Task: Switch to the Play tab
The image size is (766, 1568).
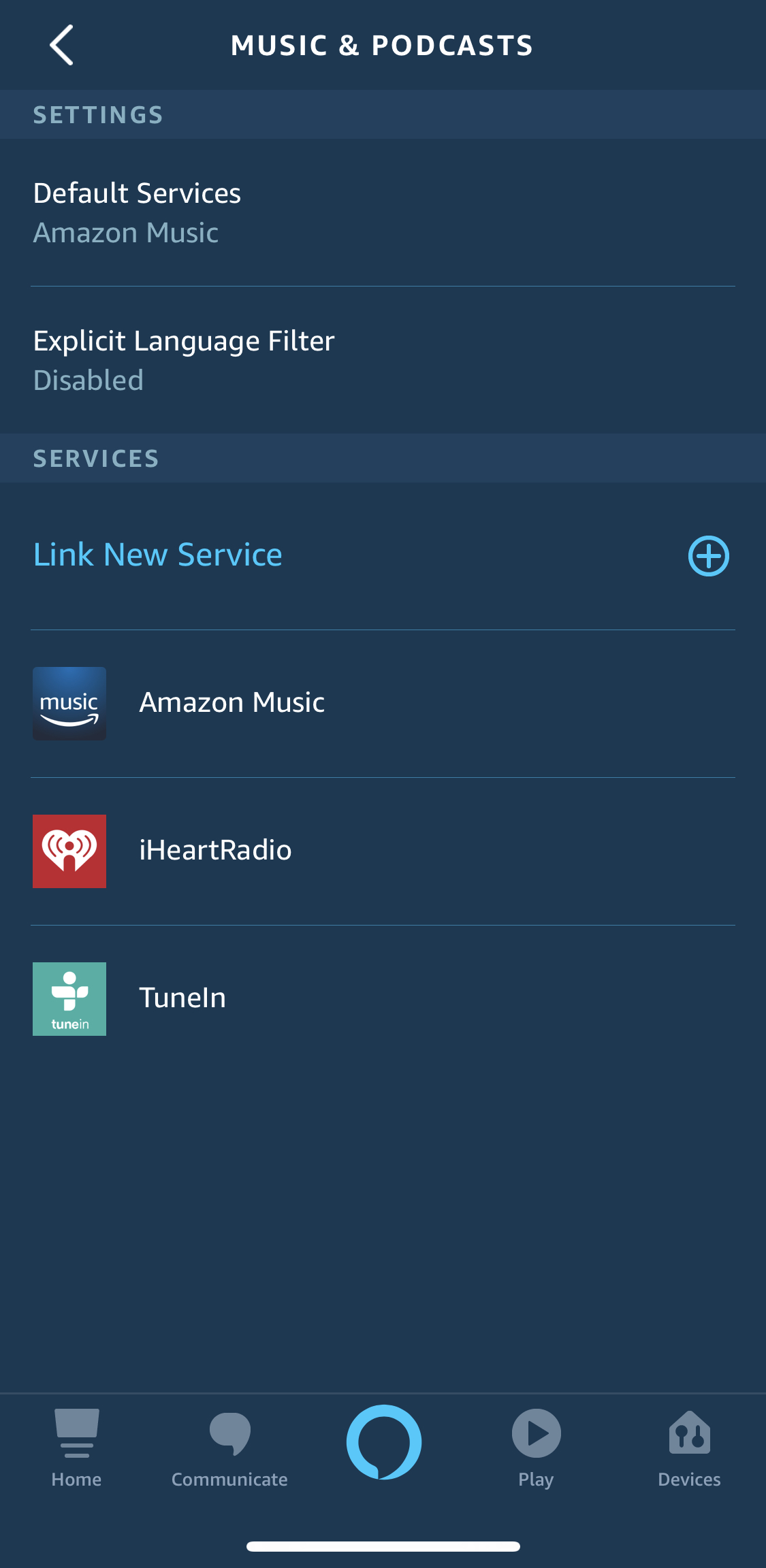Action: [536, 1448]
